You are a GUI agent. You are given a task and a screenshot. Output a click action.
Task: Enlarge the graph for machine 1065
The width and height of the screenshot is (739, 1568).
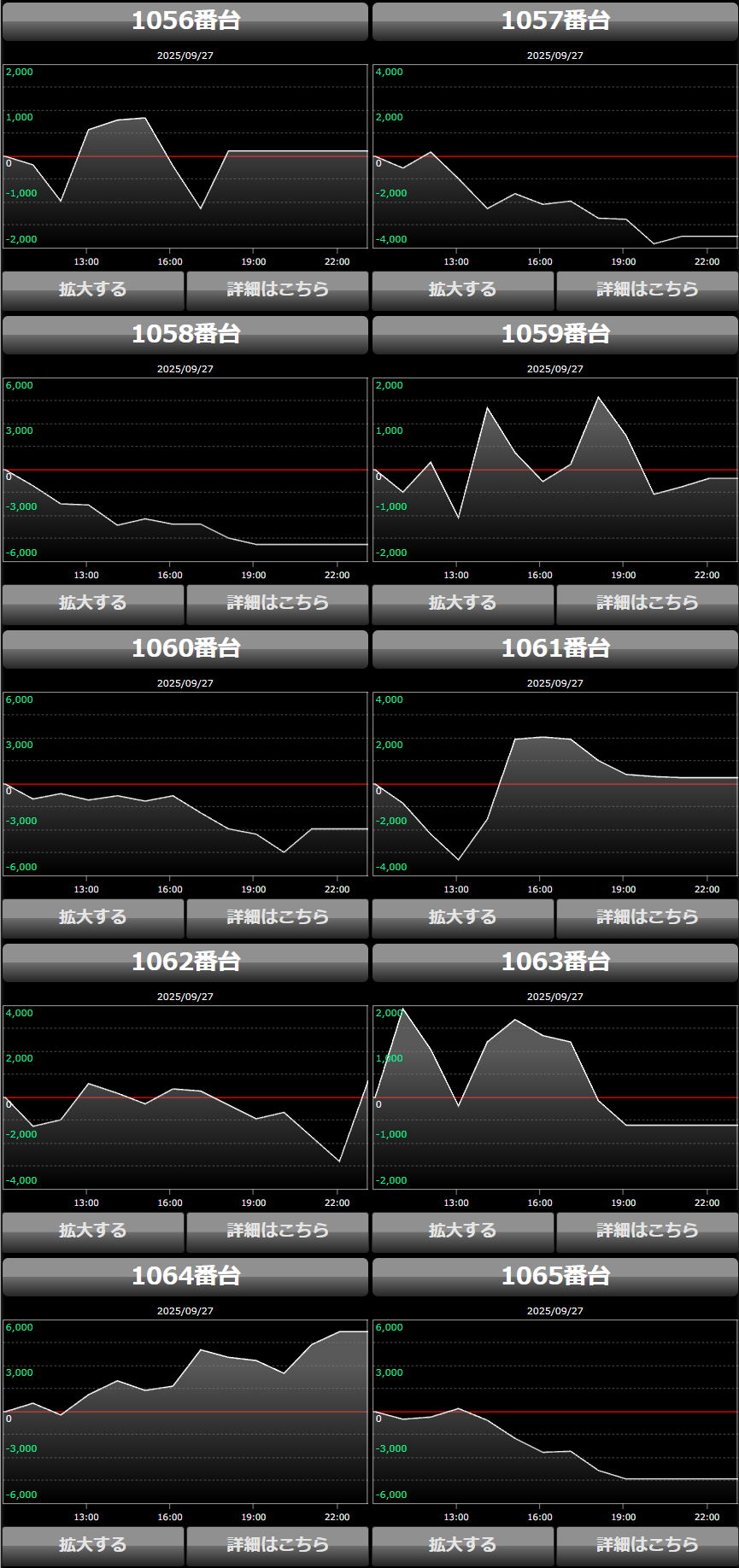[463, 1545]
